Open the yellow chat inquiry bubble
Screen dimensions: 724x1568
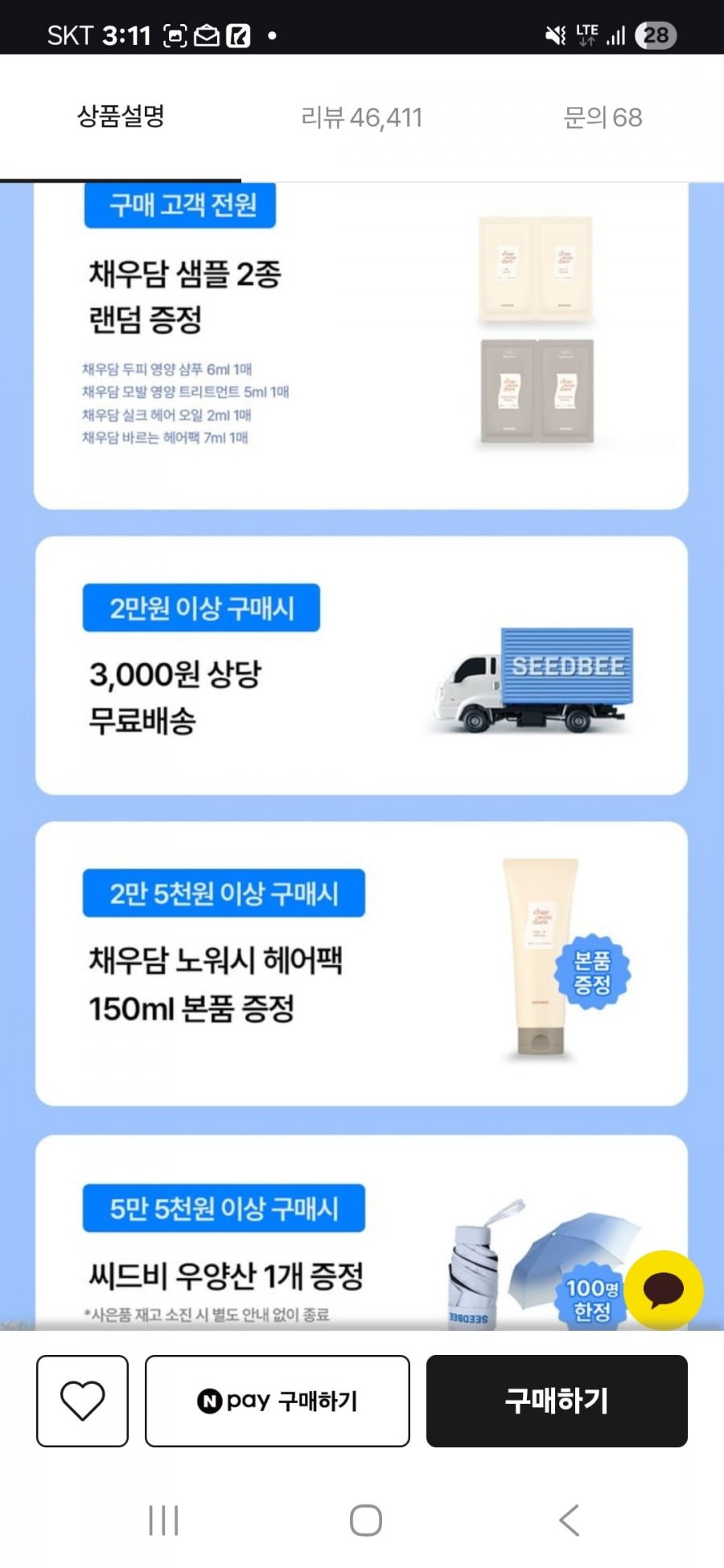coord(664,1290)
